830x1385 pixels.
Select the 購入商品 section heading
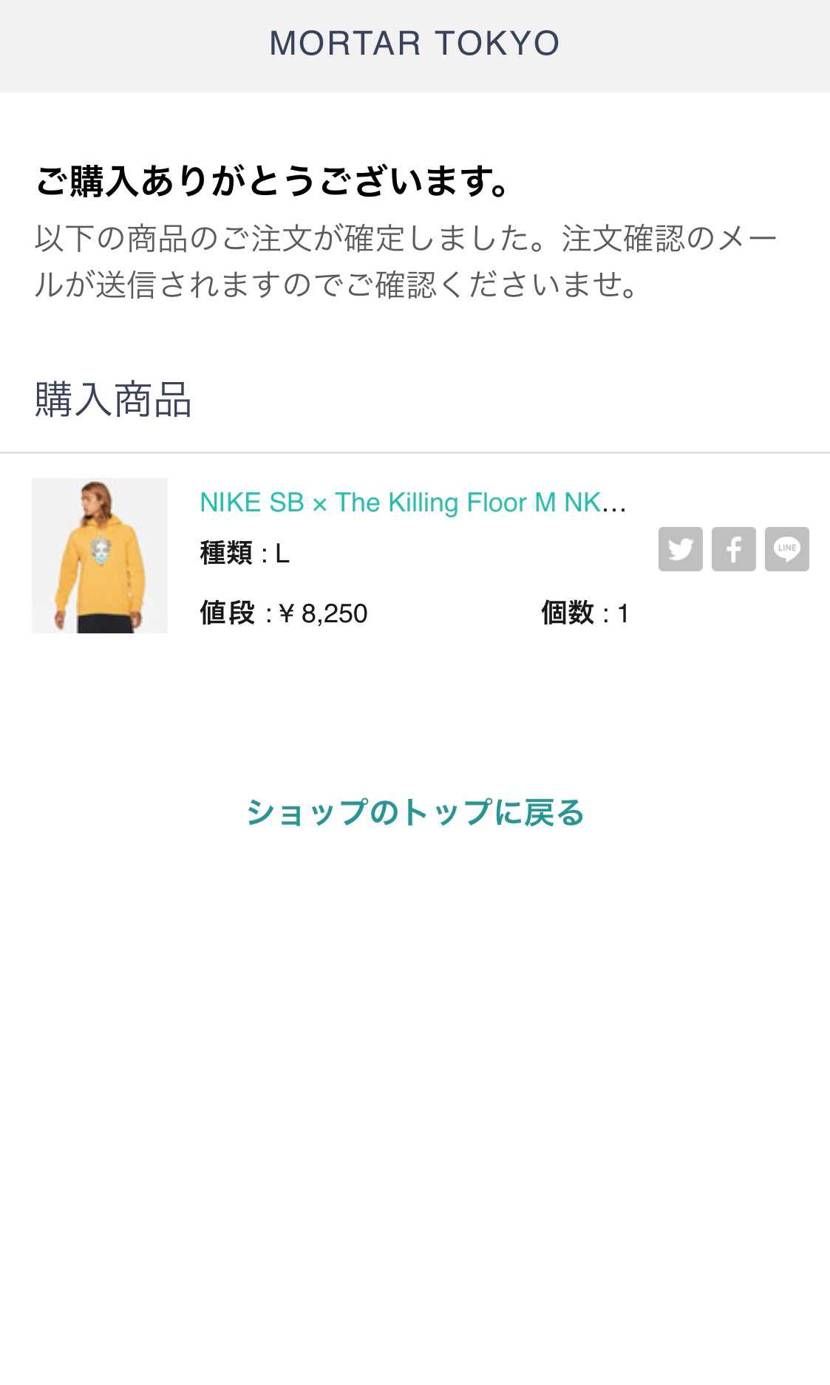point(113,399)
